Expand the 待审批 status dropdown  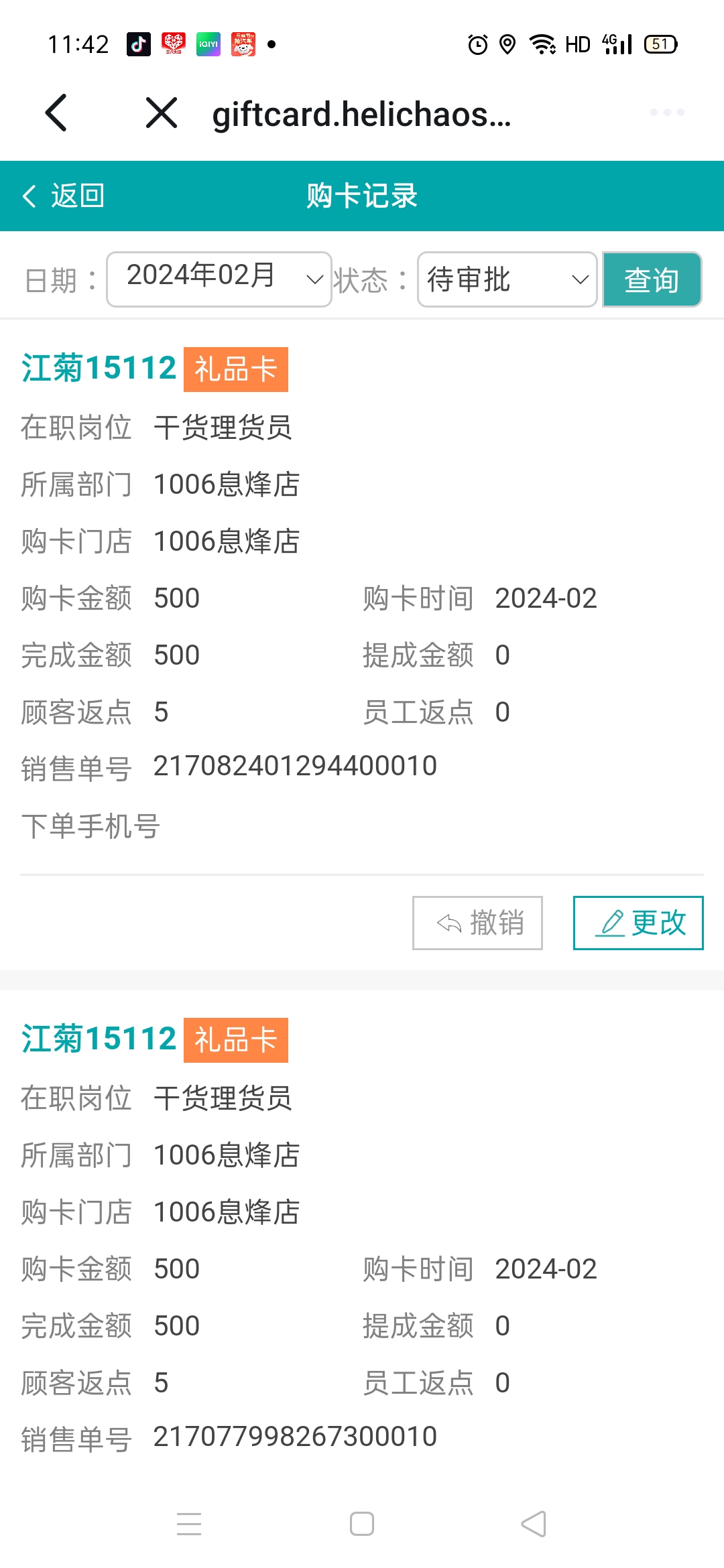point(507,279)
